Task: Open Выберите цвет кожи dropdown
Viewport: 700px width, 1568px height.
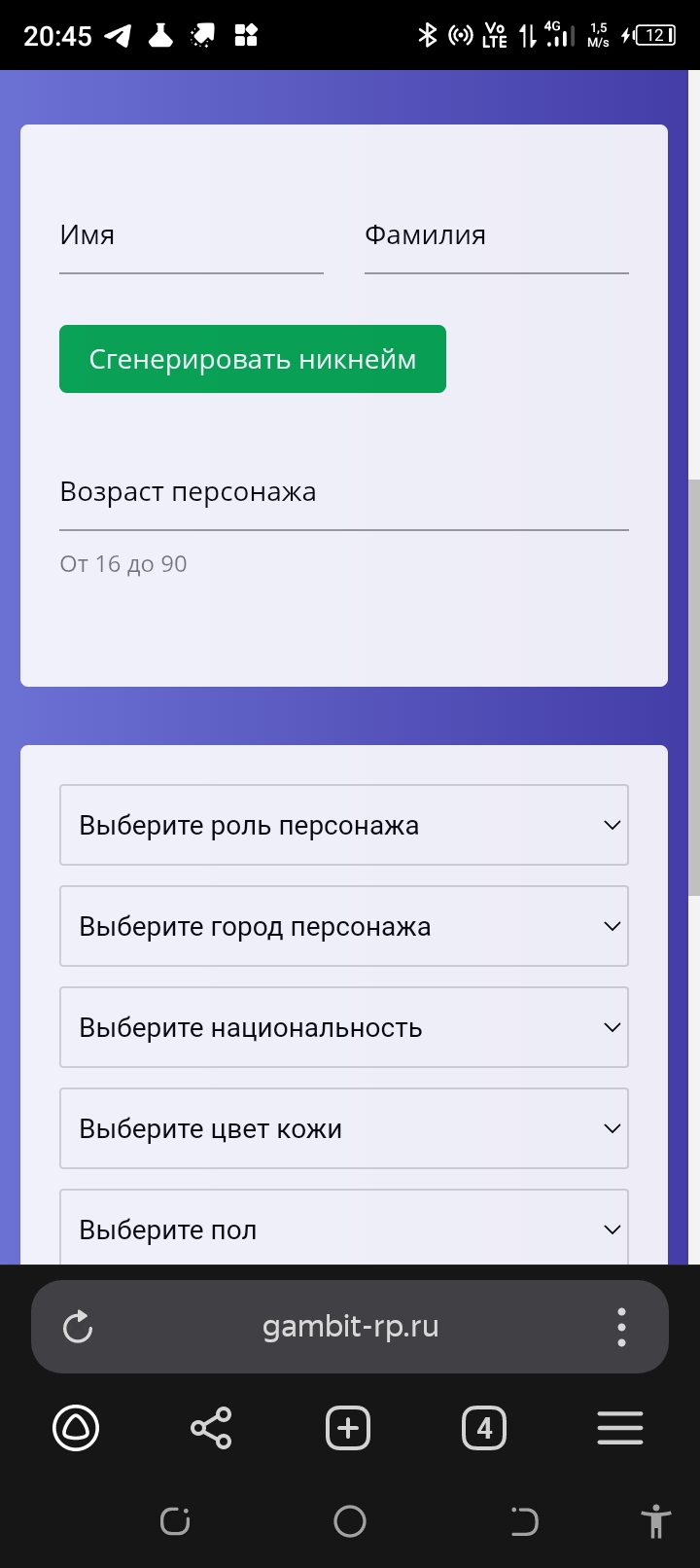Action: tap(343, 1128)
